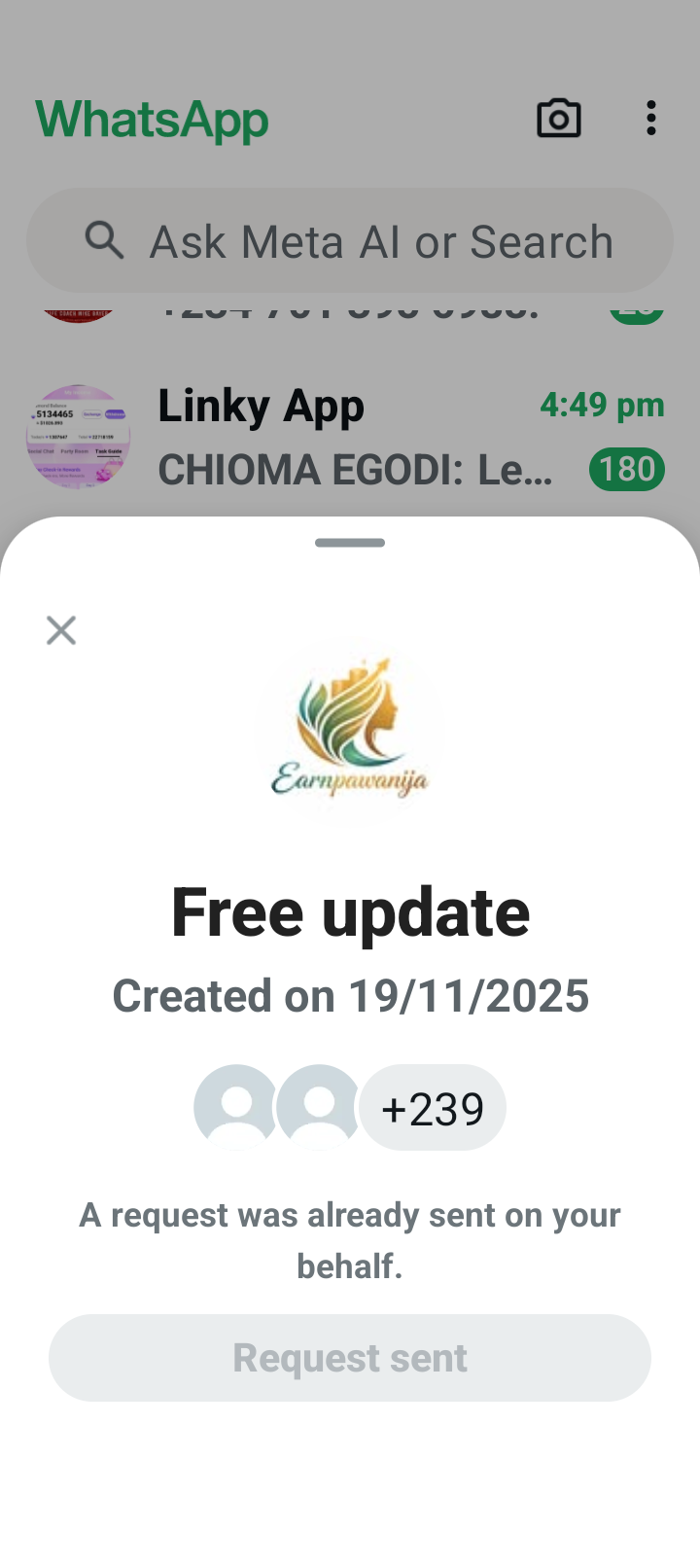Open the Linky App chat
Screen dimensions: 700x1568
350,438
